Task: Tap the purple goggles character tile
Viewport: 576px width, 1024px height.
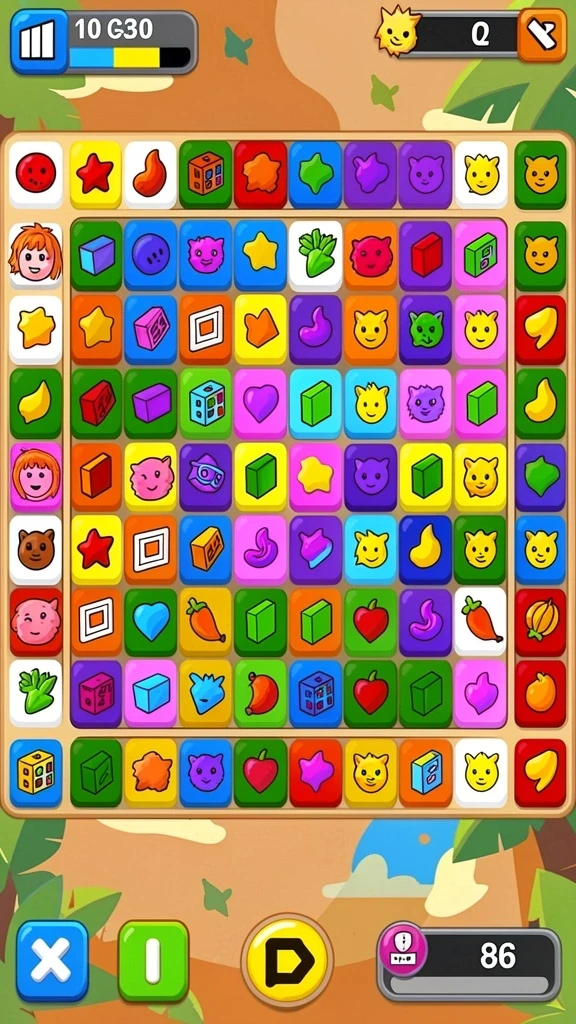Action: tap(206, 477)
